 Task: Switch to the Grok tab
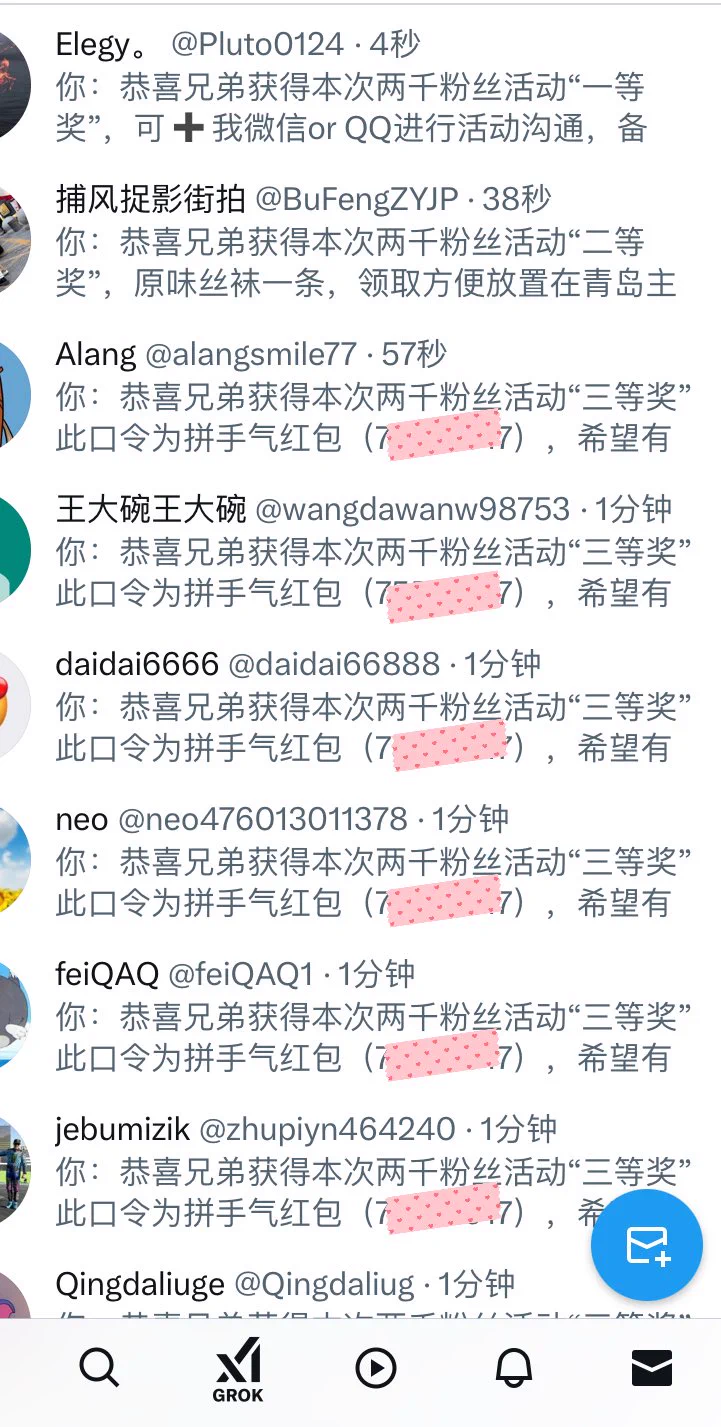point(238,1368)
